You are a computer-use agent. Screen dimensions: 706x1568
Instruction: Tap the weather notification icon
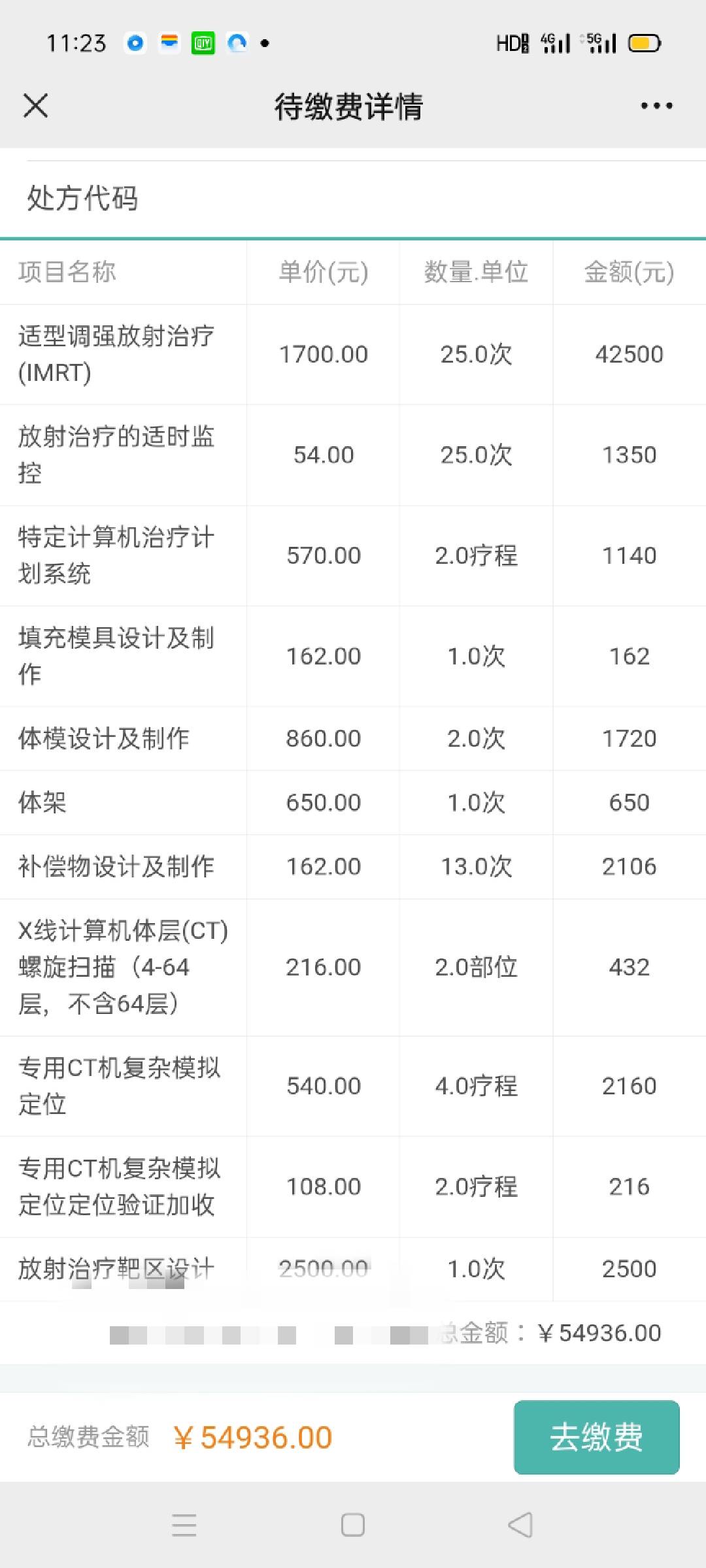169,42
